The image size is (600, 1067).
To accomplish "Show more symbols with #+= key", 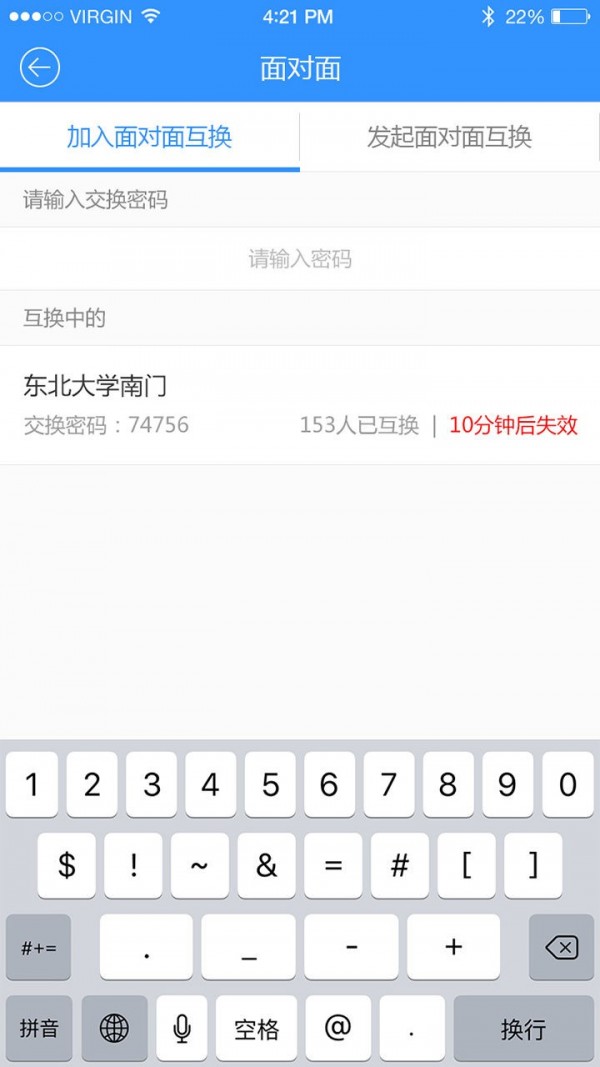I will pyautogui.click(x=39, y=947).
